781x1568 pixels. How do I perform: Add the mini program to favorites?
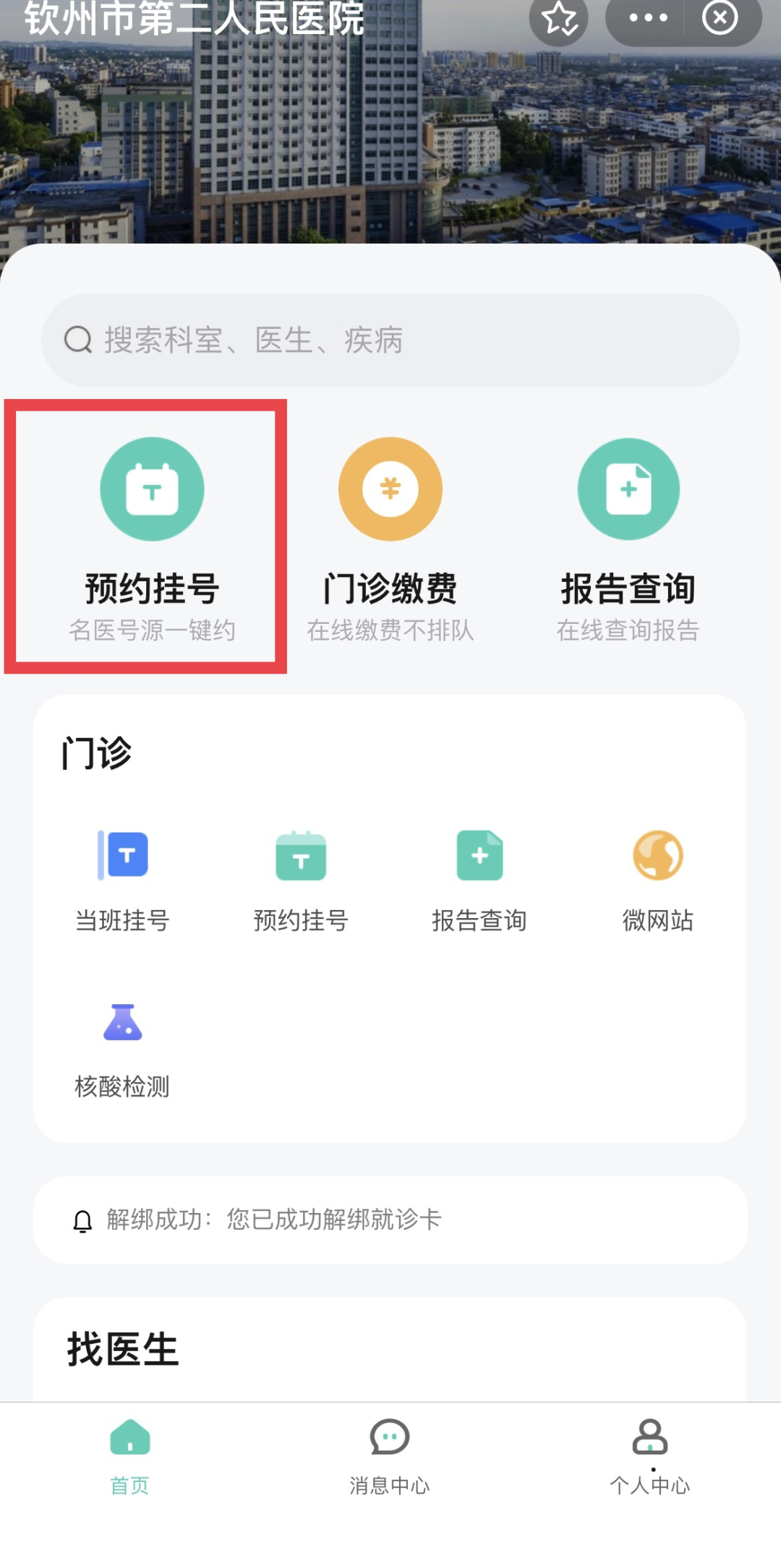point(558,18)
